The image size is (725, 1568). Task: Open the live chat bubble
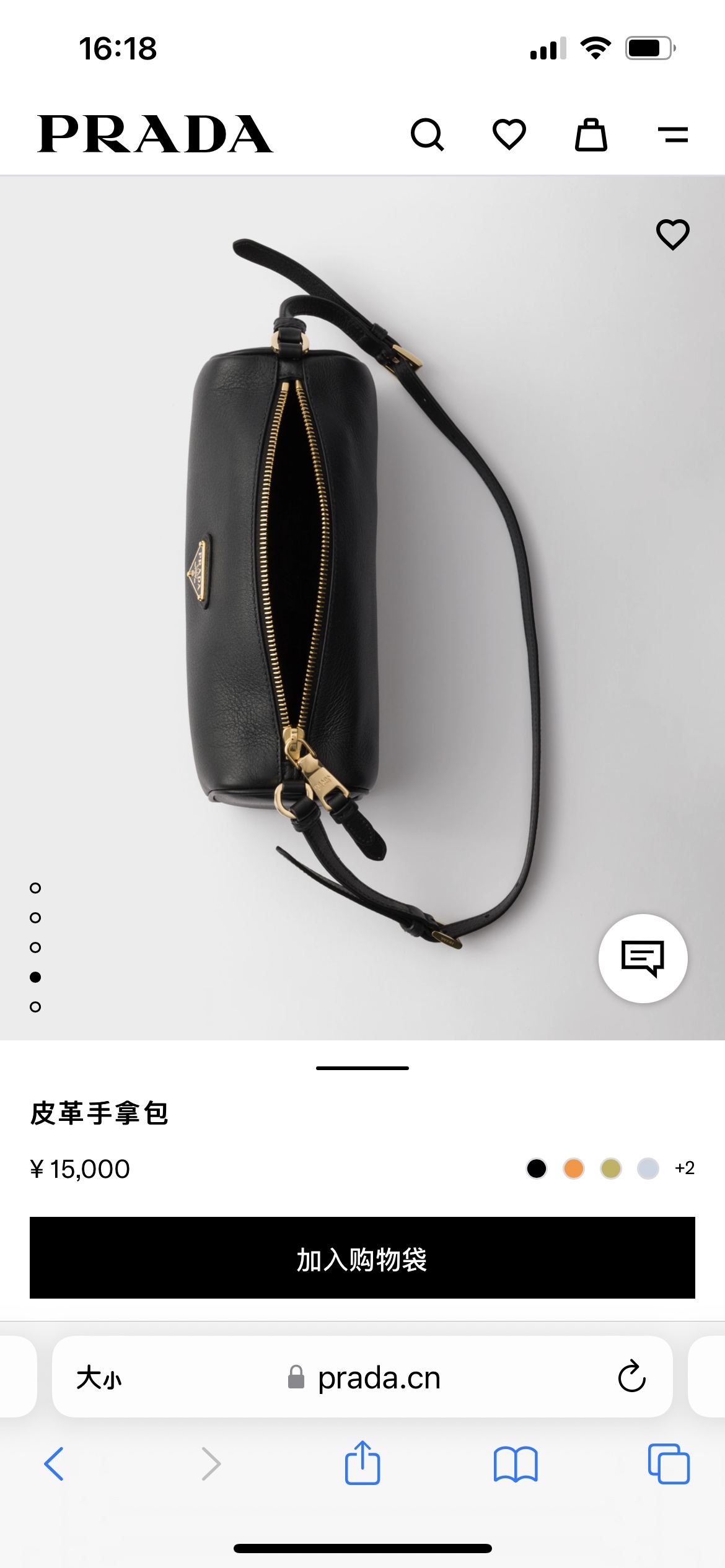(x=643, y=958)
